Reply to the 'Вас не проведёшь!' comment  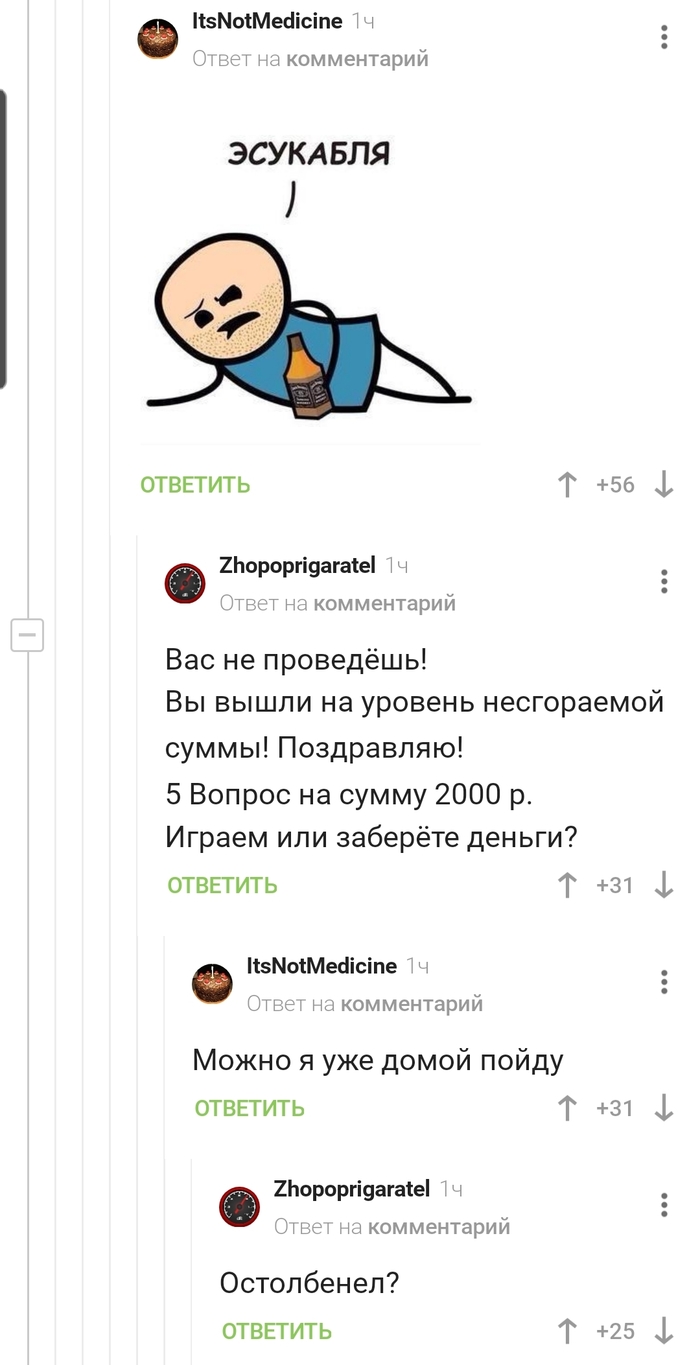[222, 885]
